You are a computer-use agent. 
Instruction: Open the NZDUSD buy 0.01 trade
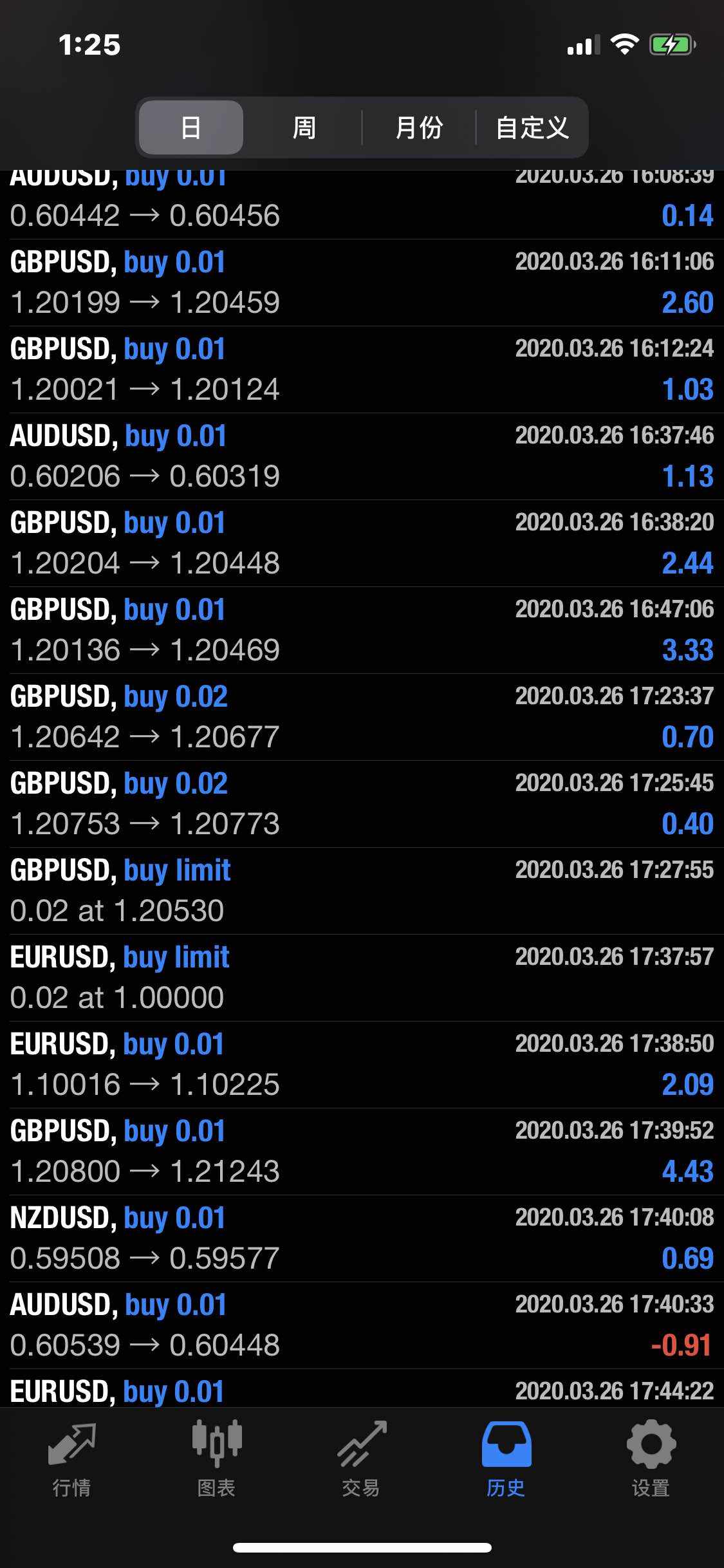pos(362,1238)
